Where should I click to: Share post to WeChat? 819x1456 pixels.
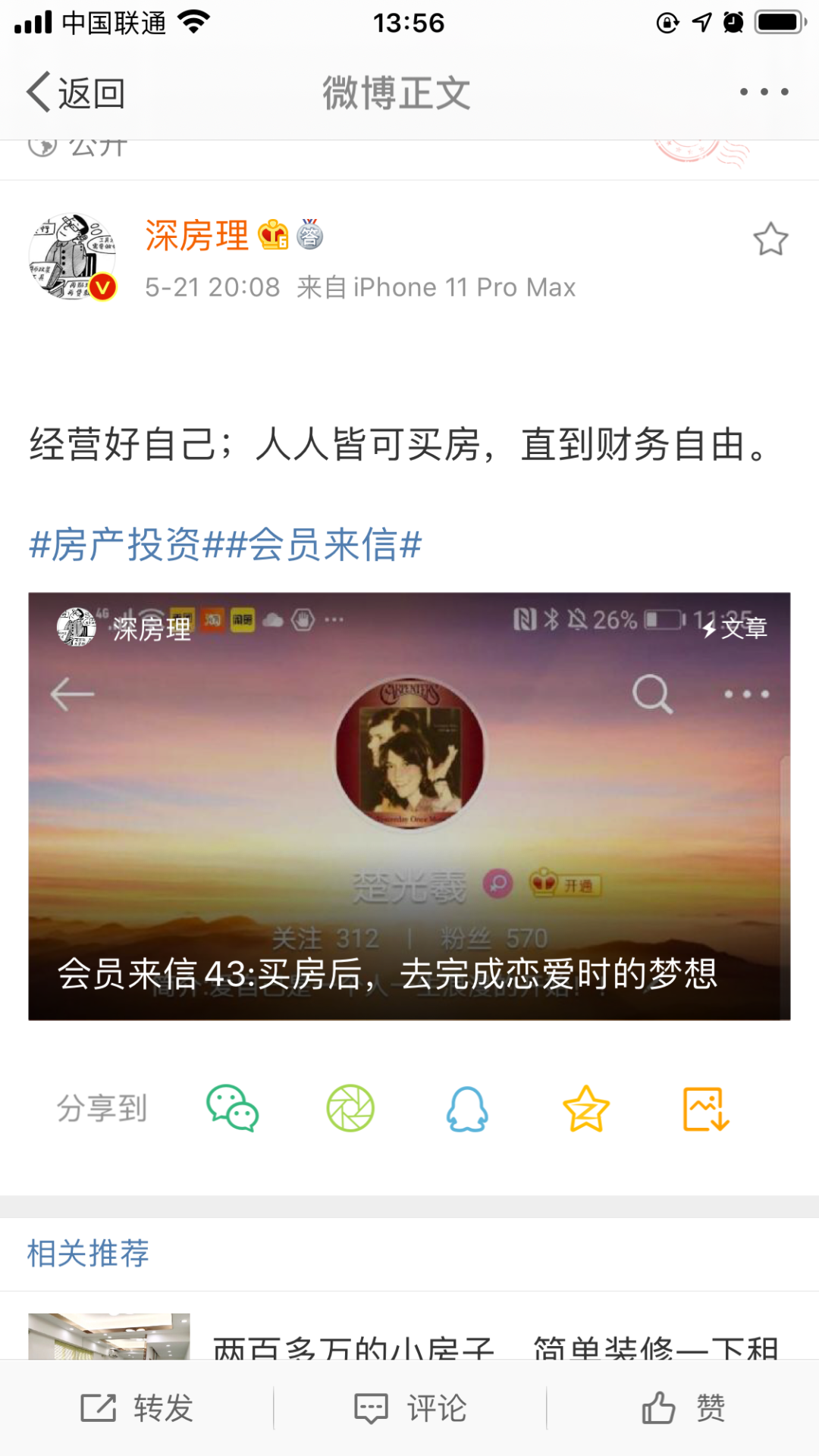click(233, 1108)
